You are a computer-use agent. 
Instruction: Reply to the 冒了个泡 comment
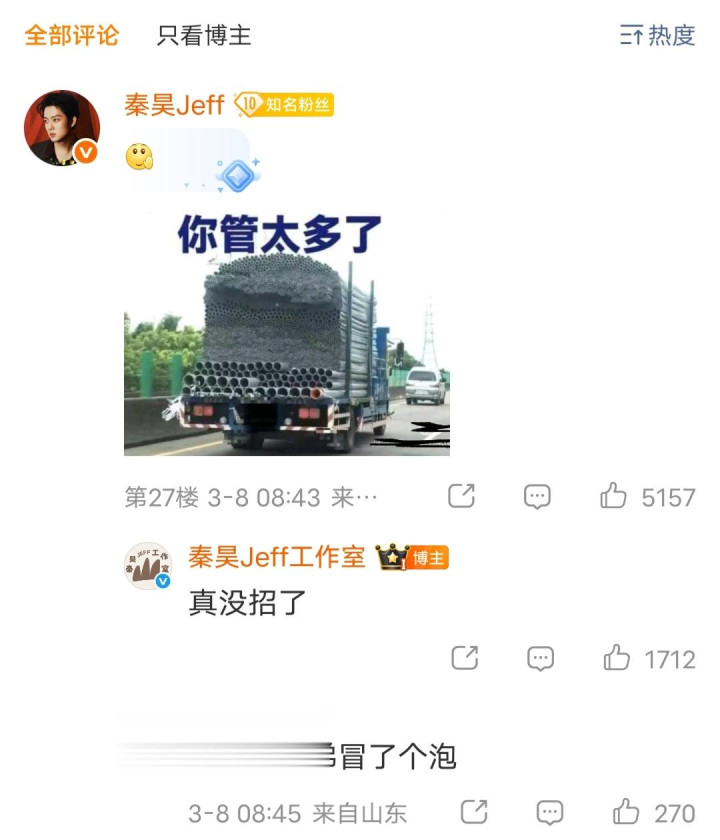(550, 811)
